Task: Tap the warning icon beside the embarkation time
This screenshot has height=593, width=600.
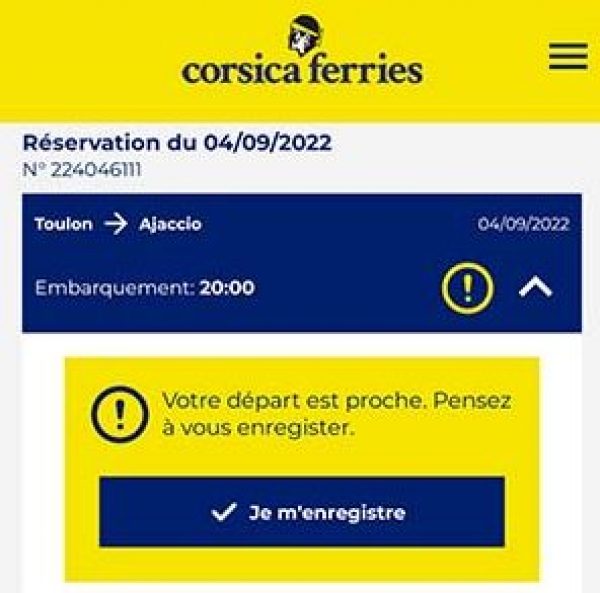Action: click(x=467, y=288)
